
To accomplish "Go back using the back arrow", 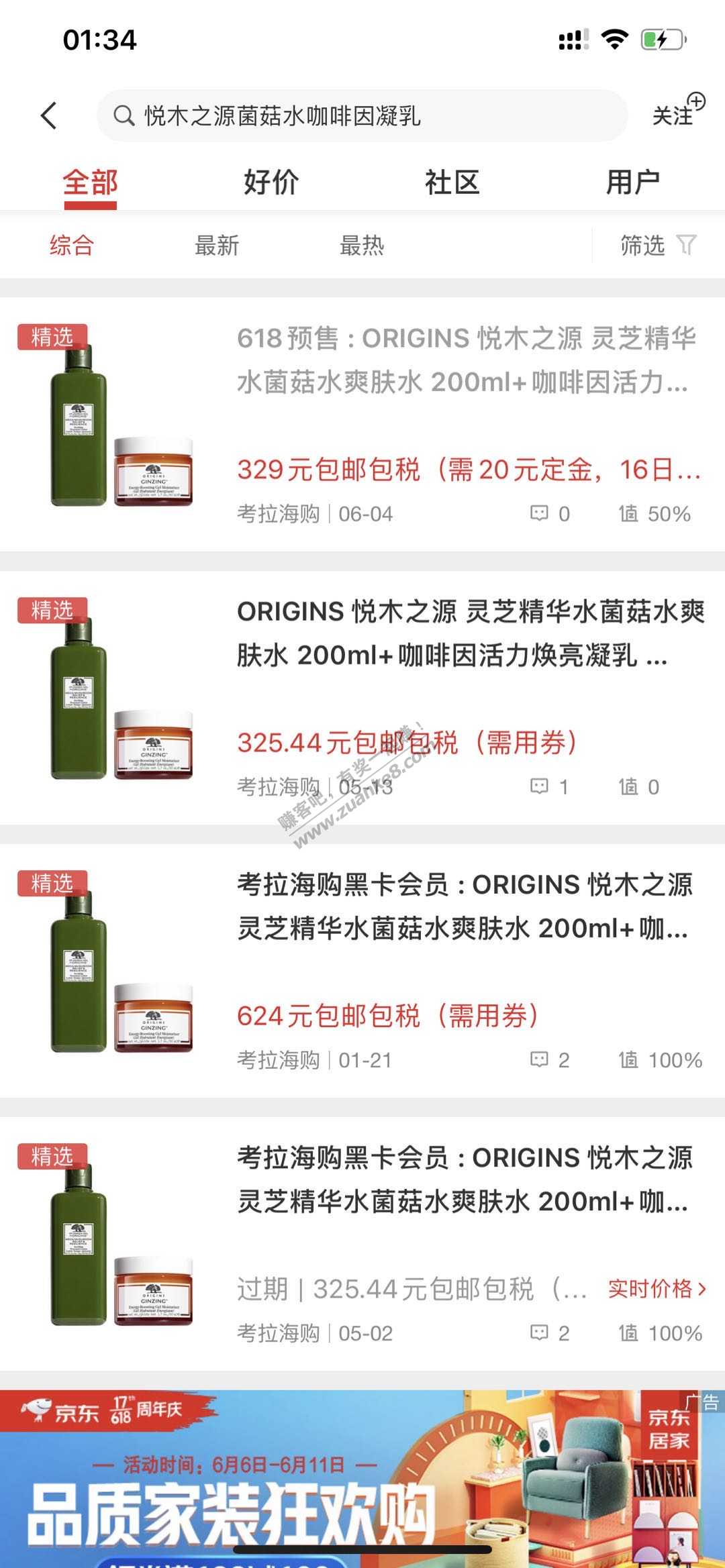I will 49,115.
